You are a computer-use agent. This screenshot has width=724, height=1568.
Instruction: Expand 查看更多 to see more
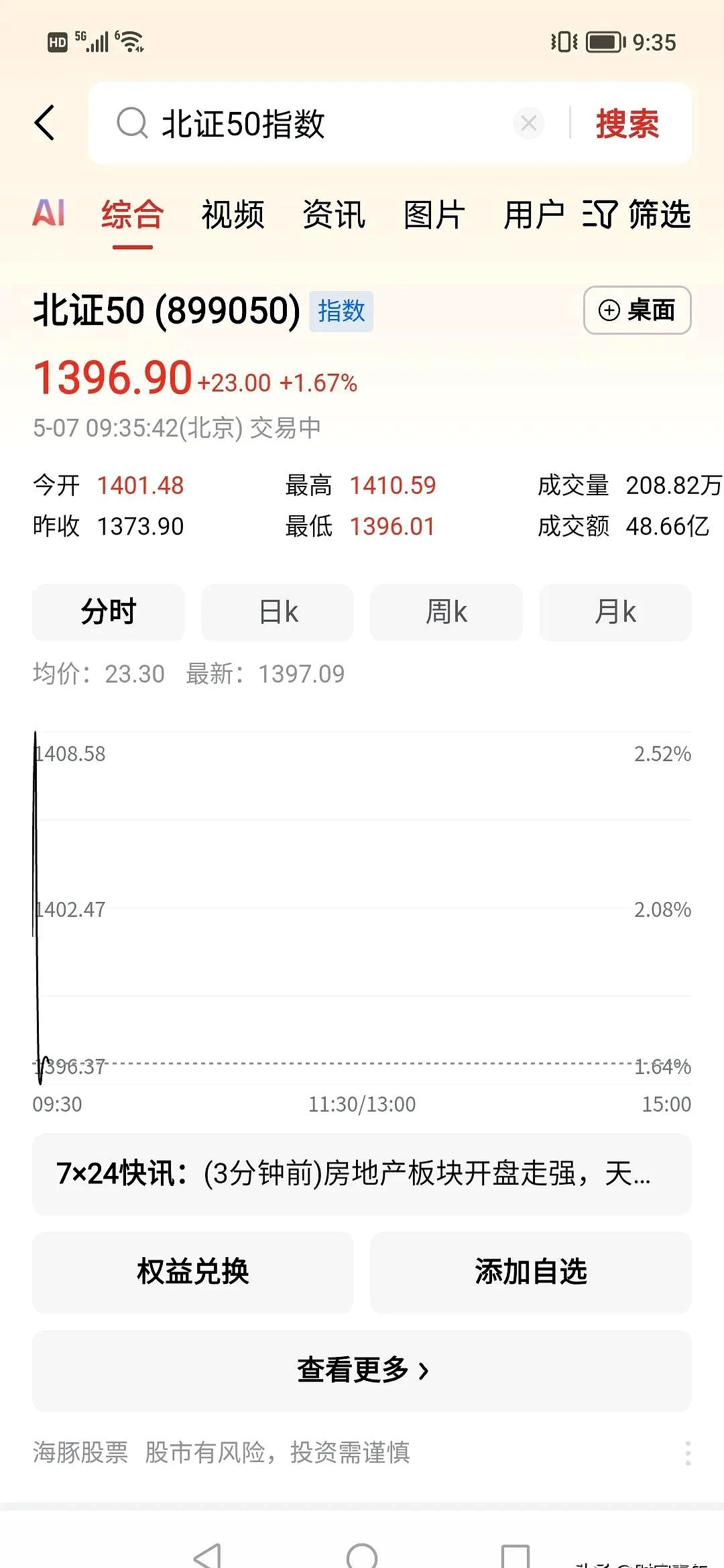[x=362, y=1370]
